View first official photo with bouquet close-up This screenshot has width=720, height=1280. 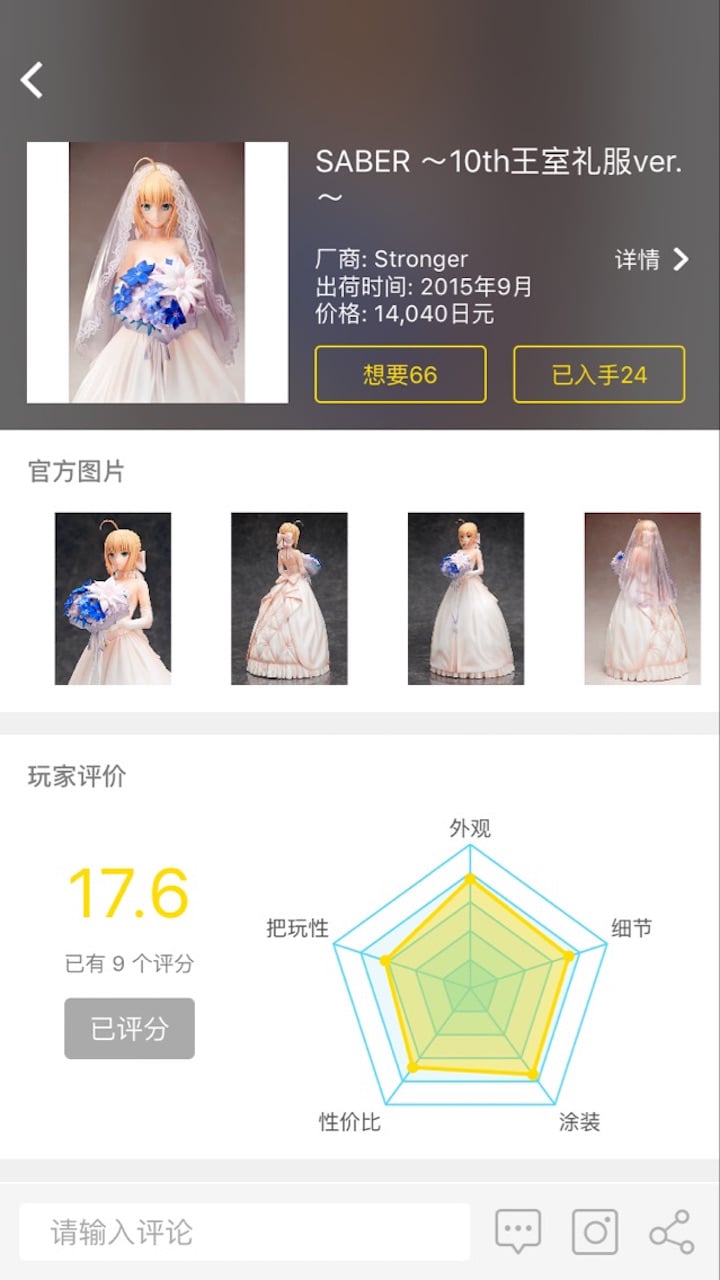pyautogui.click(x=113, y=598)
